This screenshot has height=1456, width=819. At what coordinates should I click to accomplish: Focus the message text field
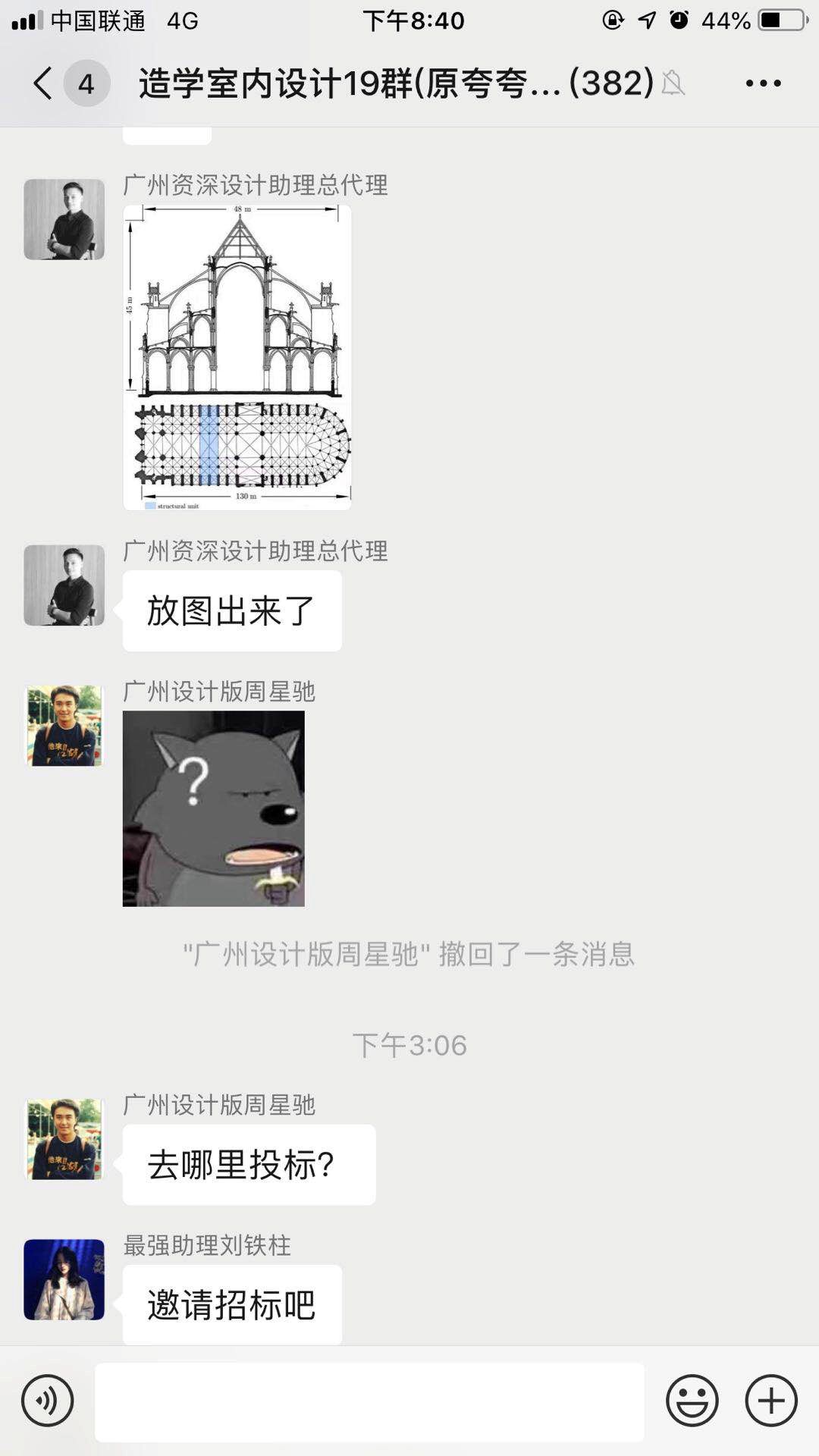click(x=369, y=1401)
